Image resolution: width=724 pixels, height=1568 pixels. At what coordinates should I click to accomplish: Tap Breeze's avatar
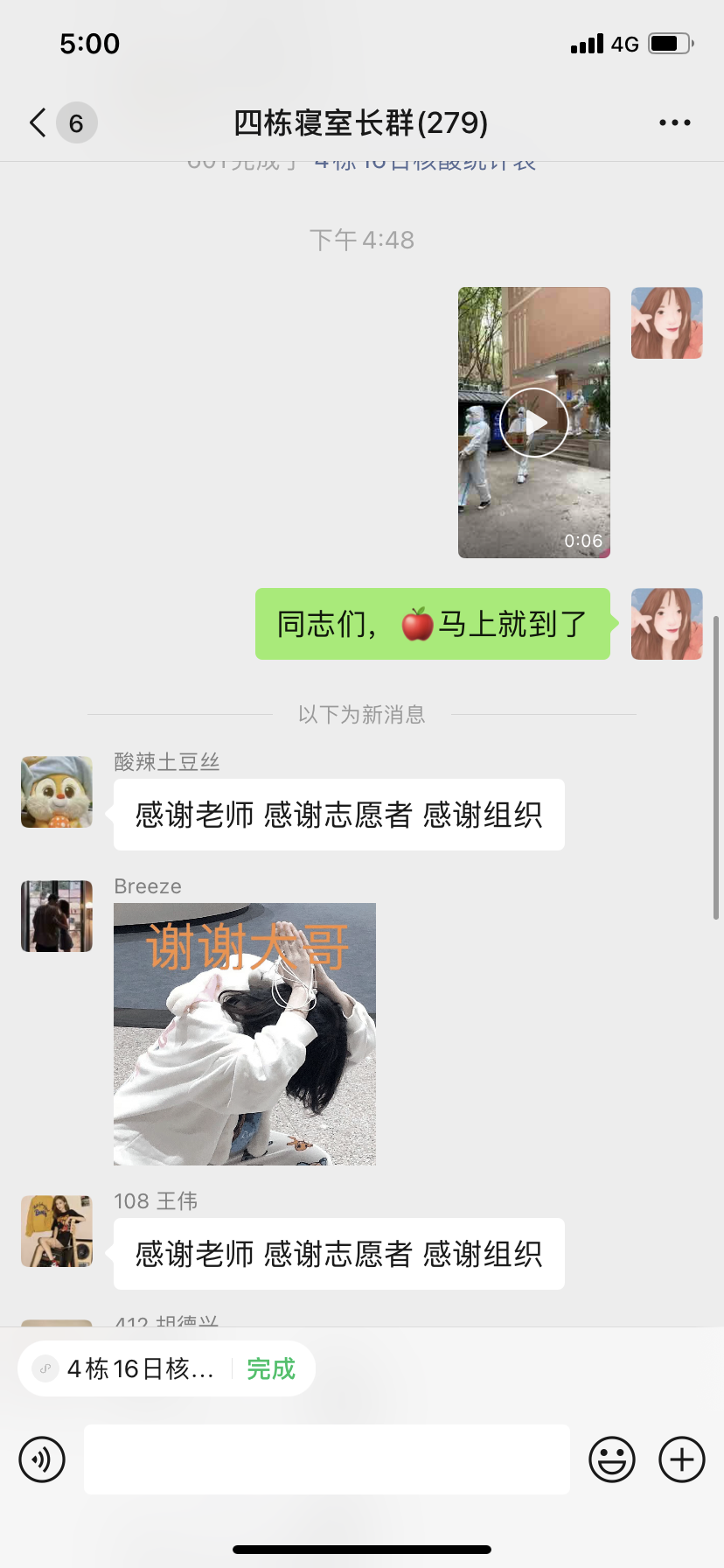[x=57, y=916]
